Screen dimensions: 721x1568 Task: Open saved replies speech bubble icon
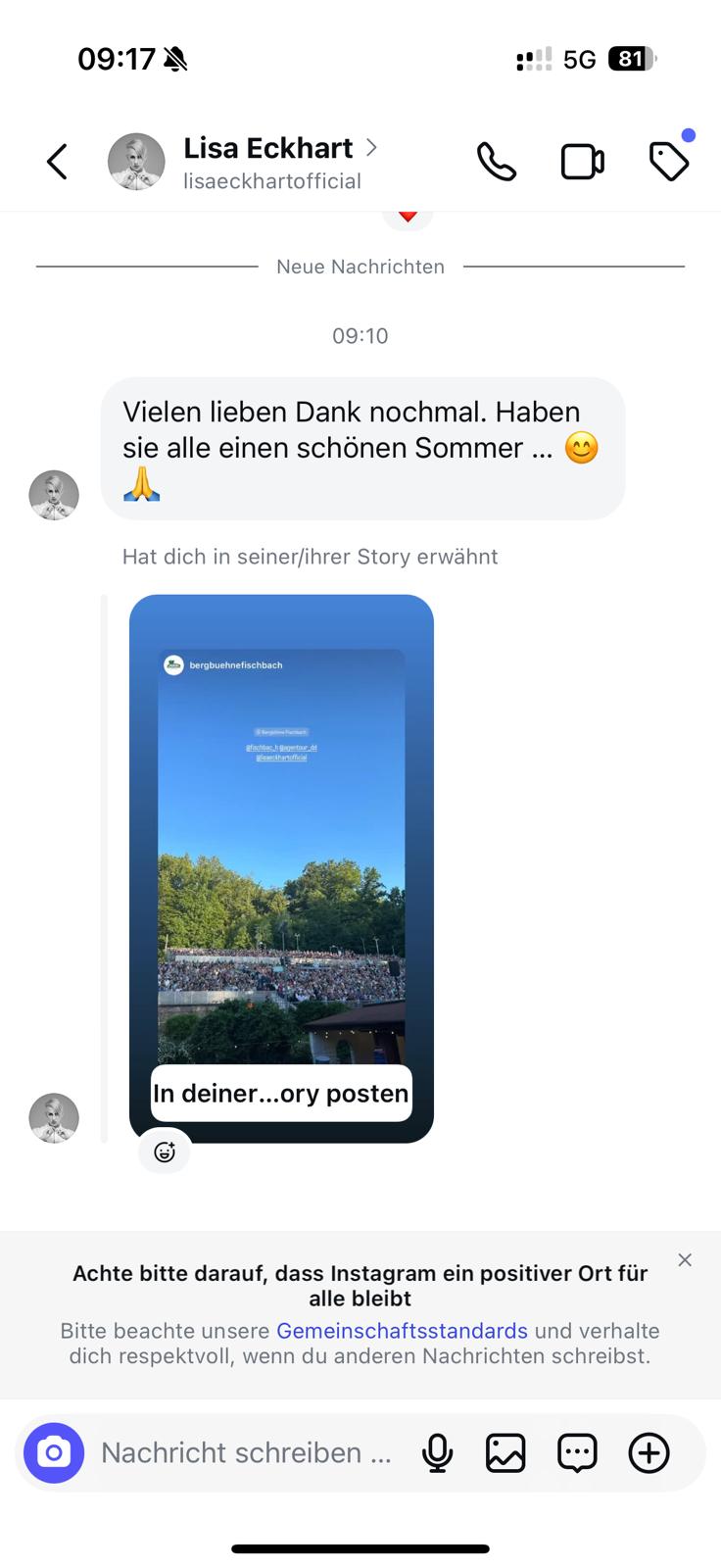pos(577,1452)
